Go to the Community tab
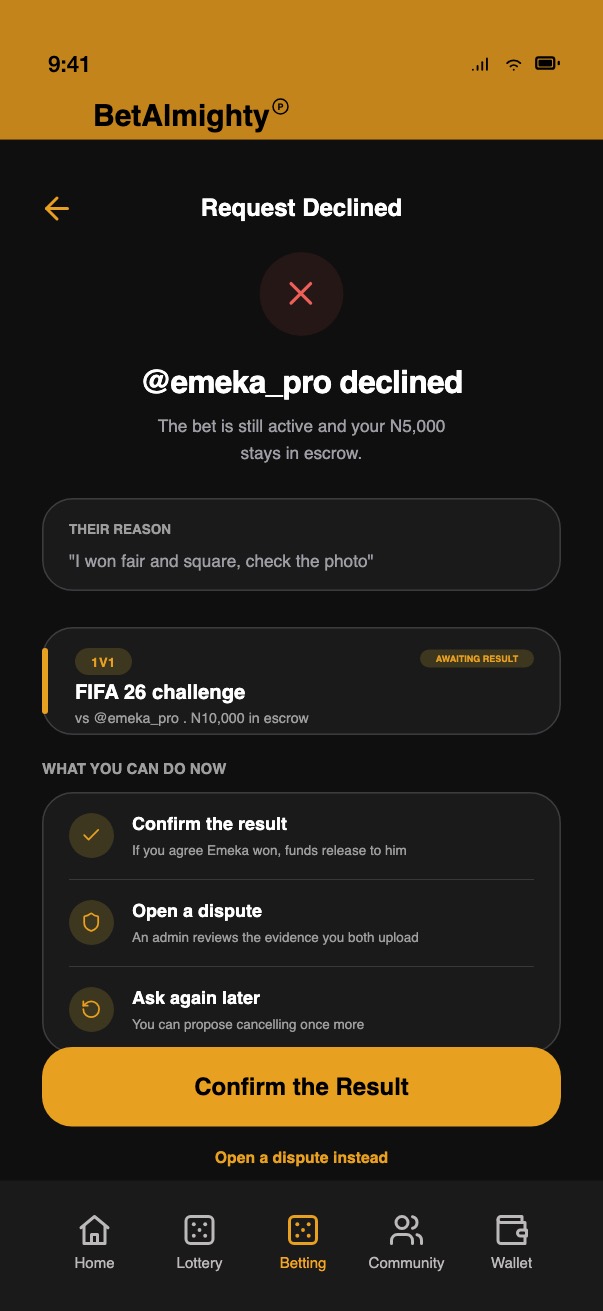 click(406, 1242)
